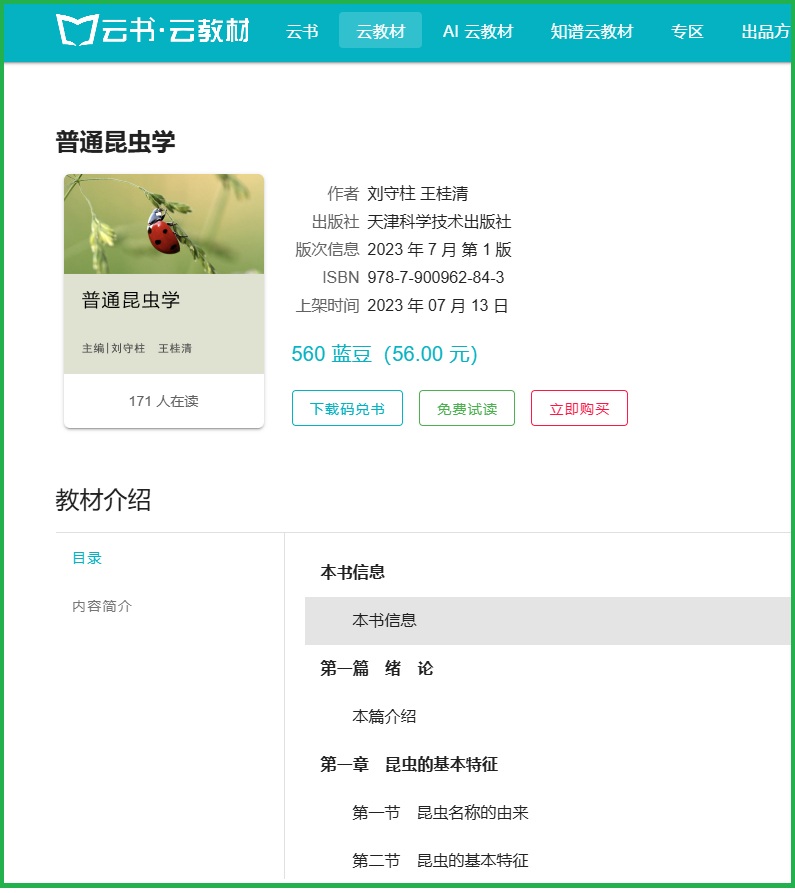
Task: Start a free trial with 免费试读
Action: tap(467, 408)
